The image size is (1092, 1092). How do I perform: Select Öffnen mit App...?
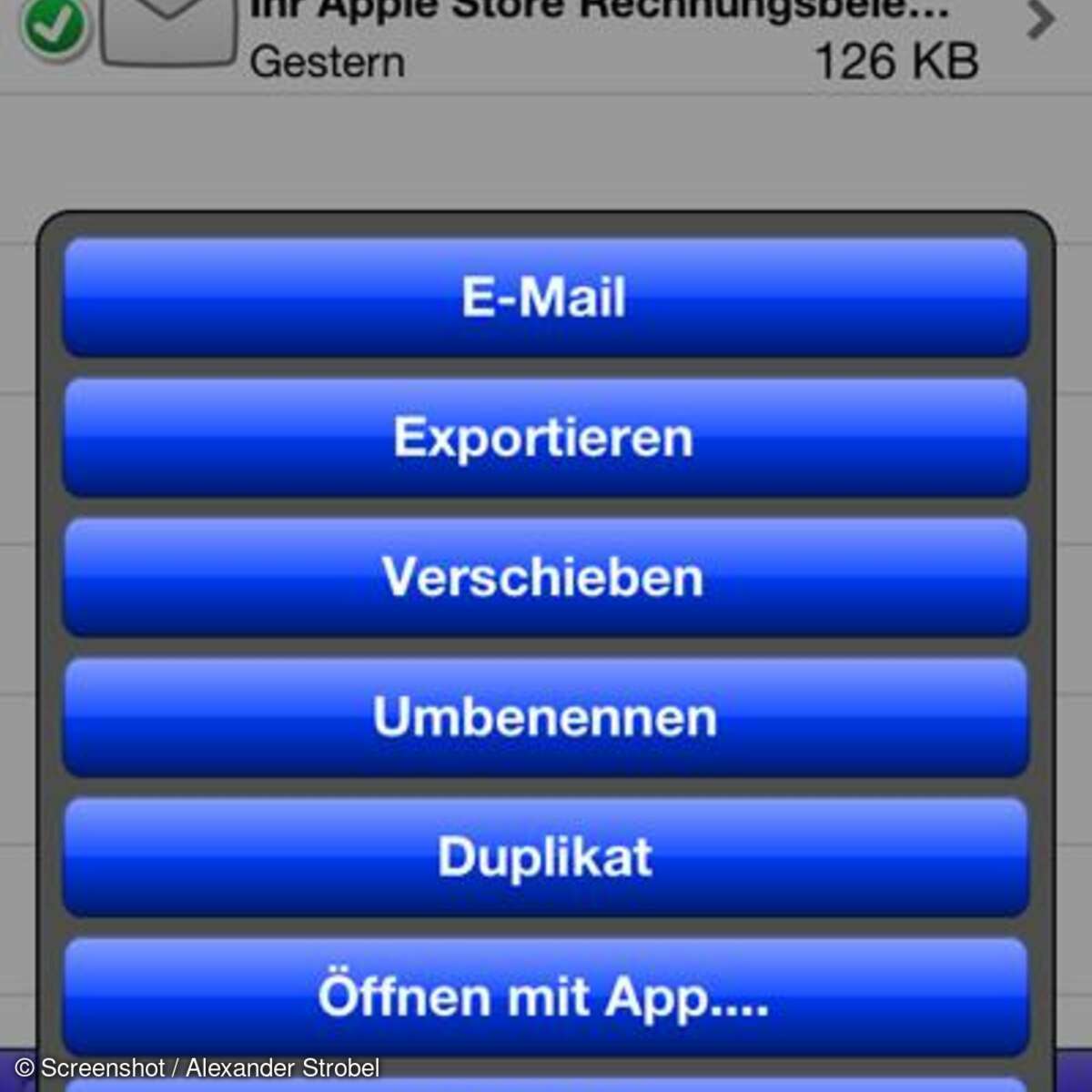(x=544, y=996)
